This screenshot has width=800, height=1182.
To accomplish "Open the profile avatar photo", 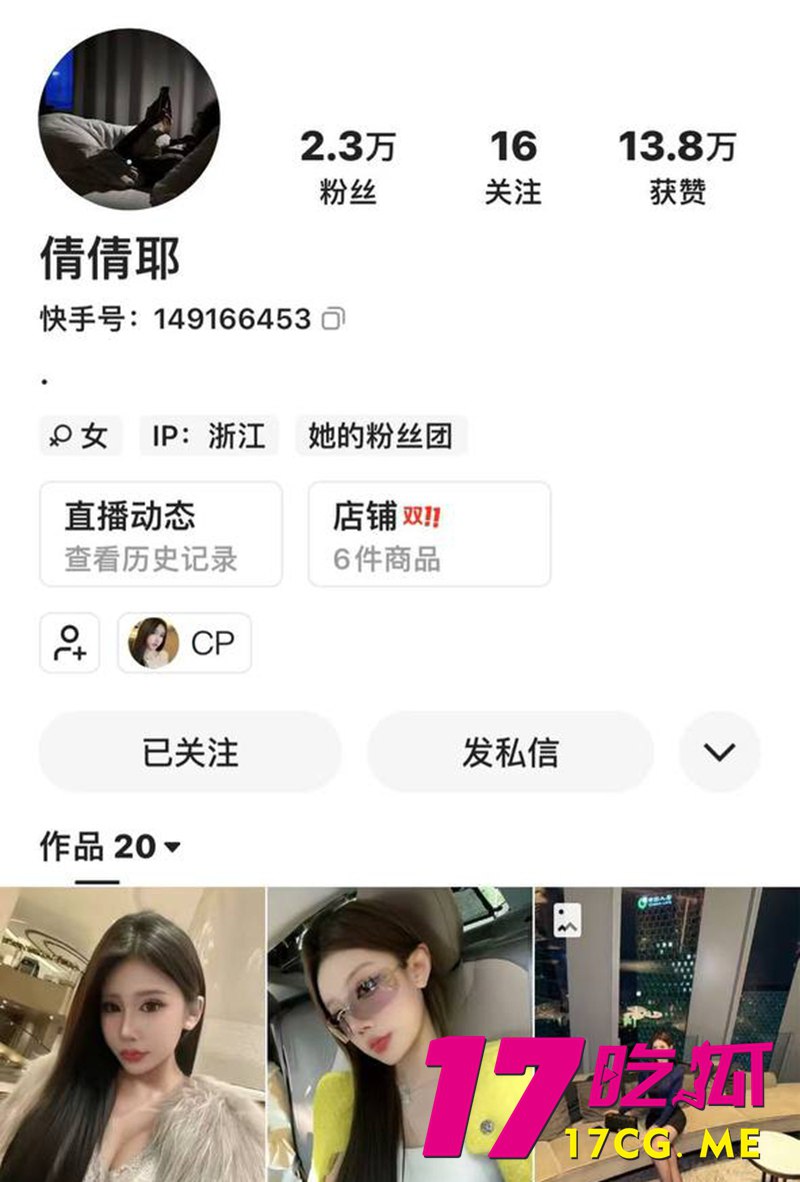I will tap(129, 119).
